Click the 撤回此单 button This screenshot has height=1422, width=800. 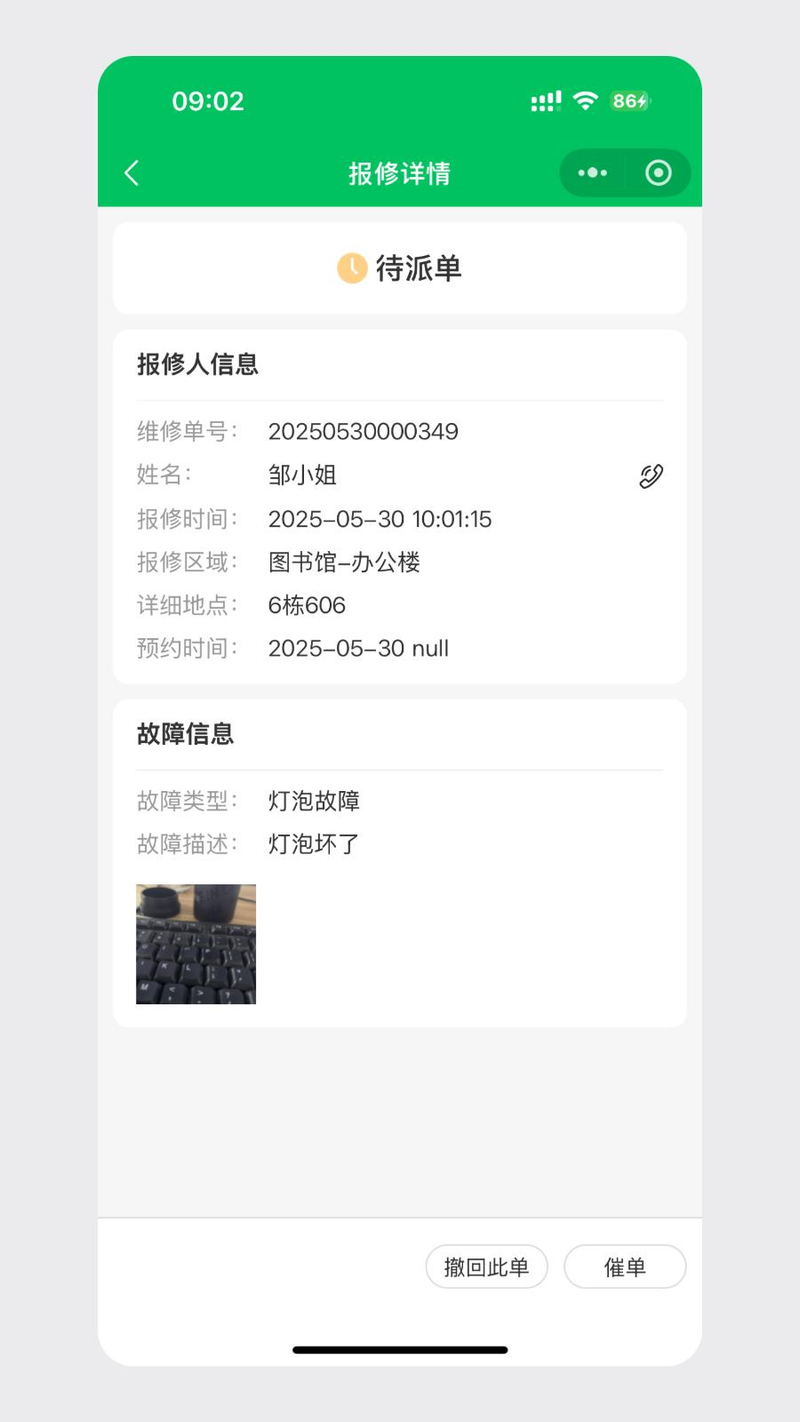pos(487,1266)
